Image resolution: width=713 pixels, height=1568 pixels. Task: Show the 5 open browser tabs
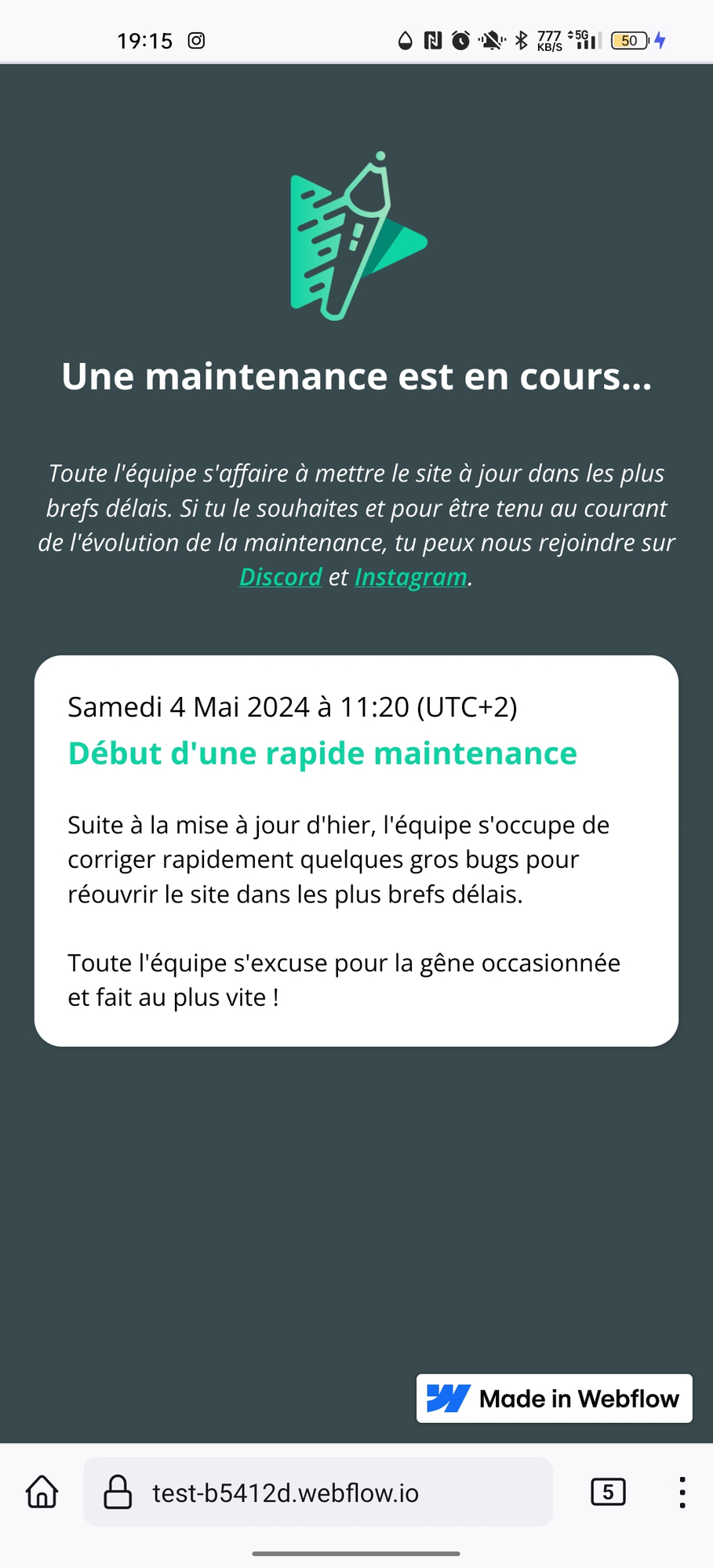[608, 1492]
